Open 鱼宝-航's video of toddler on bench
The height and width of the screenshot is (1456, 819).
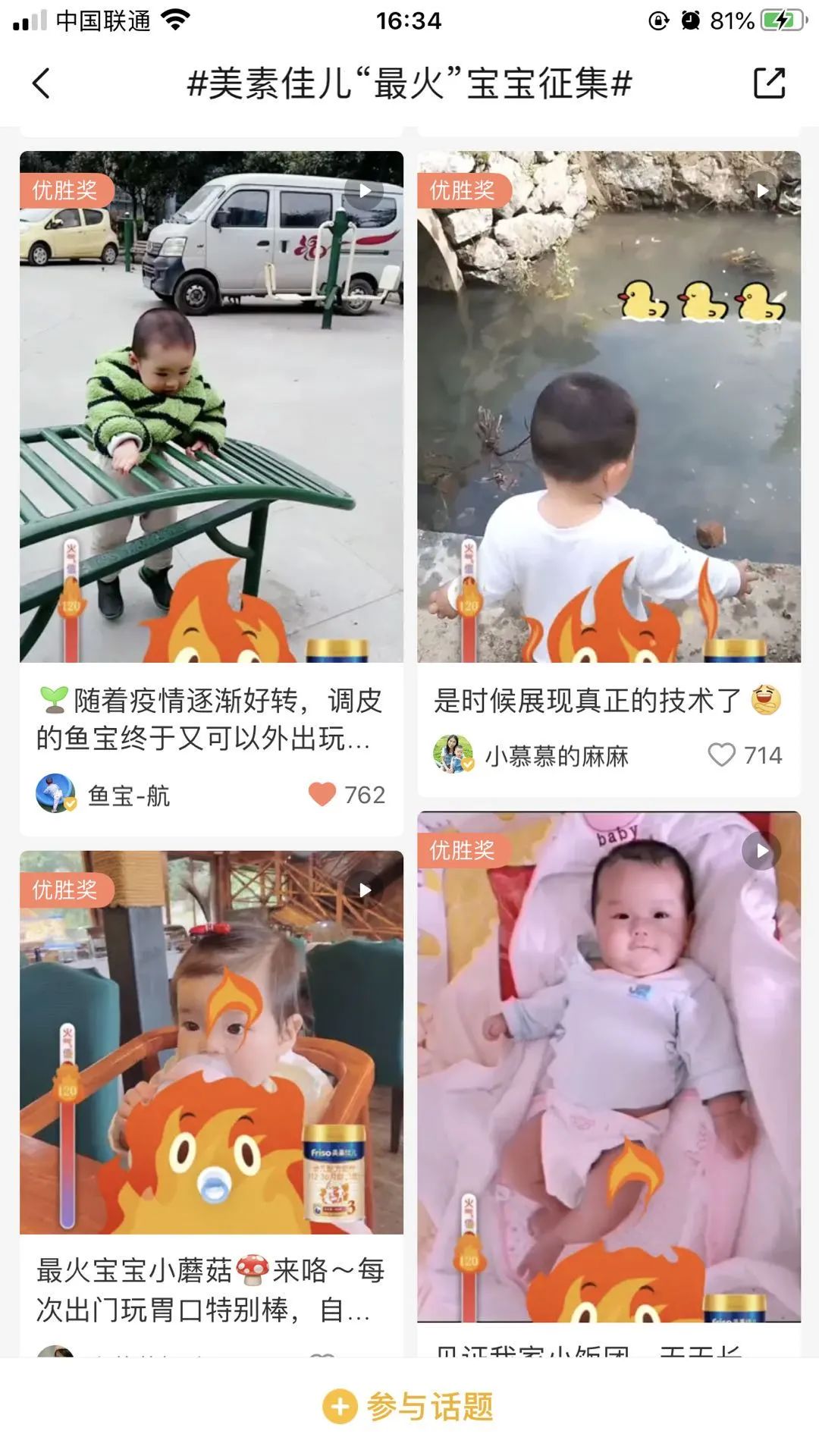(x=212, y=406)
